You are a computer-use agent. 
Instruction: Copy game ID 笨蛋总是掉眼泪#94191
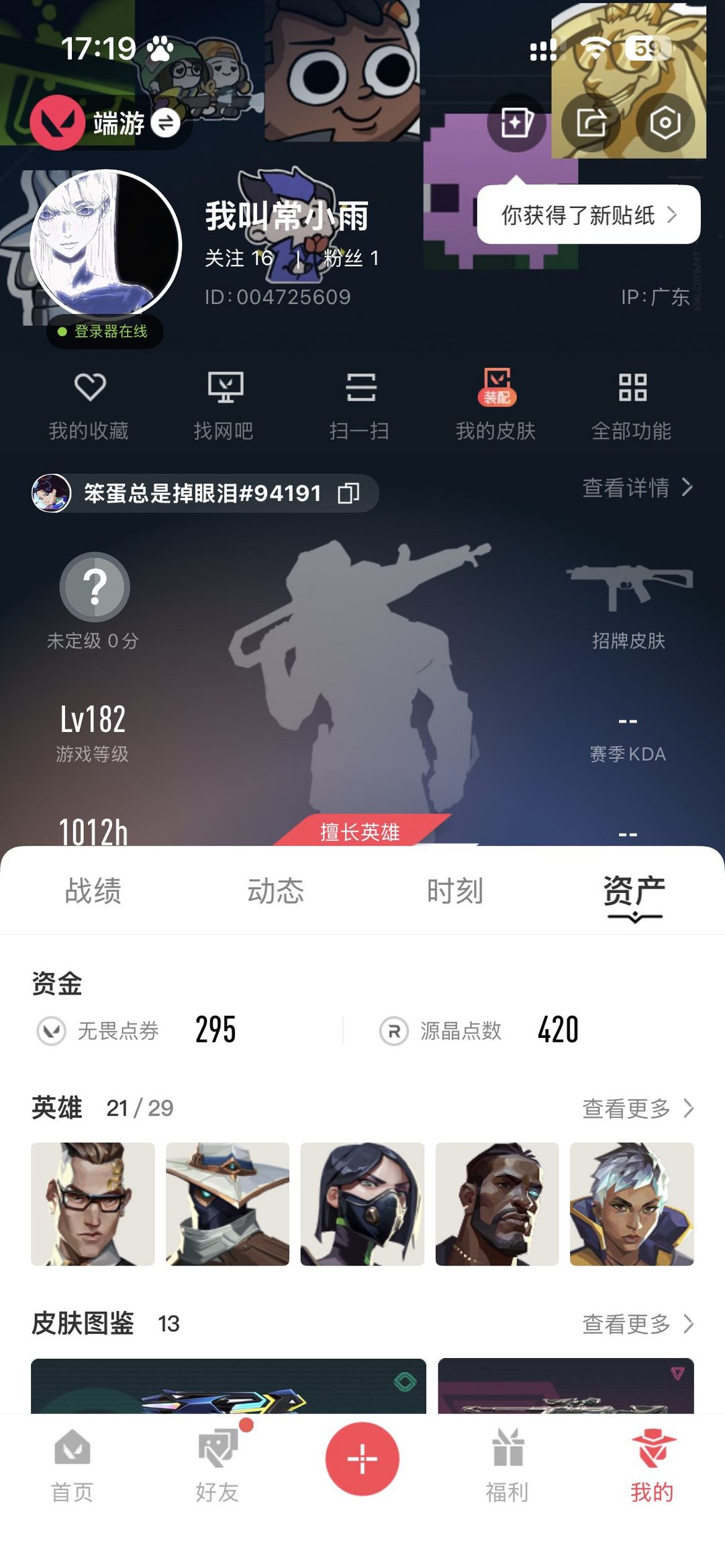point(348,493)
